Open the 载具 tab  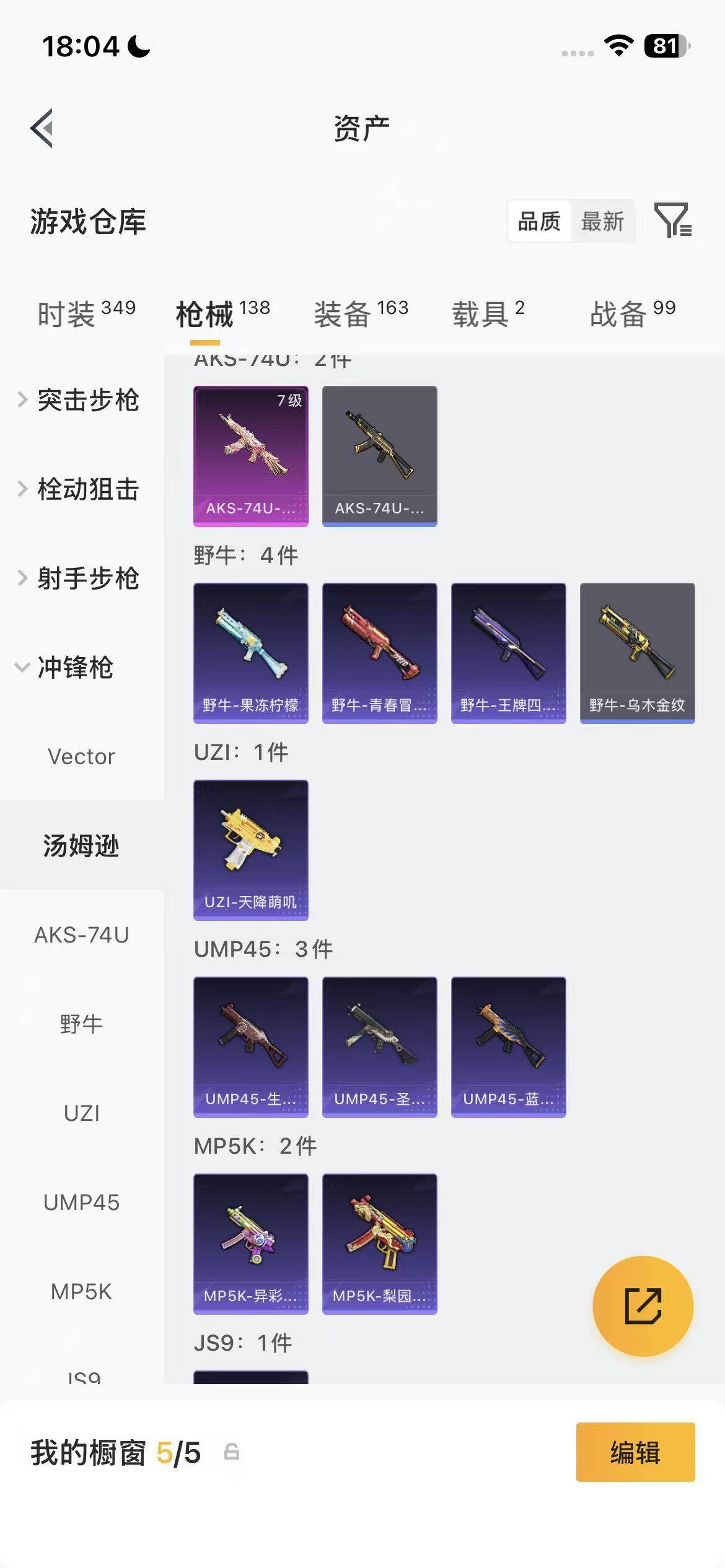pos(488,313)
